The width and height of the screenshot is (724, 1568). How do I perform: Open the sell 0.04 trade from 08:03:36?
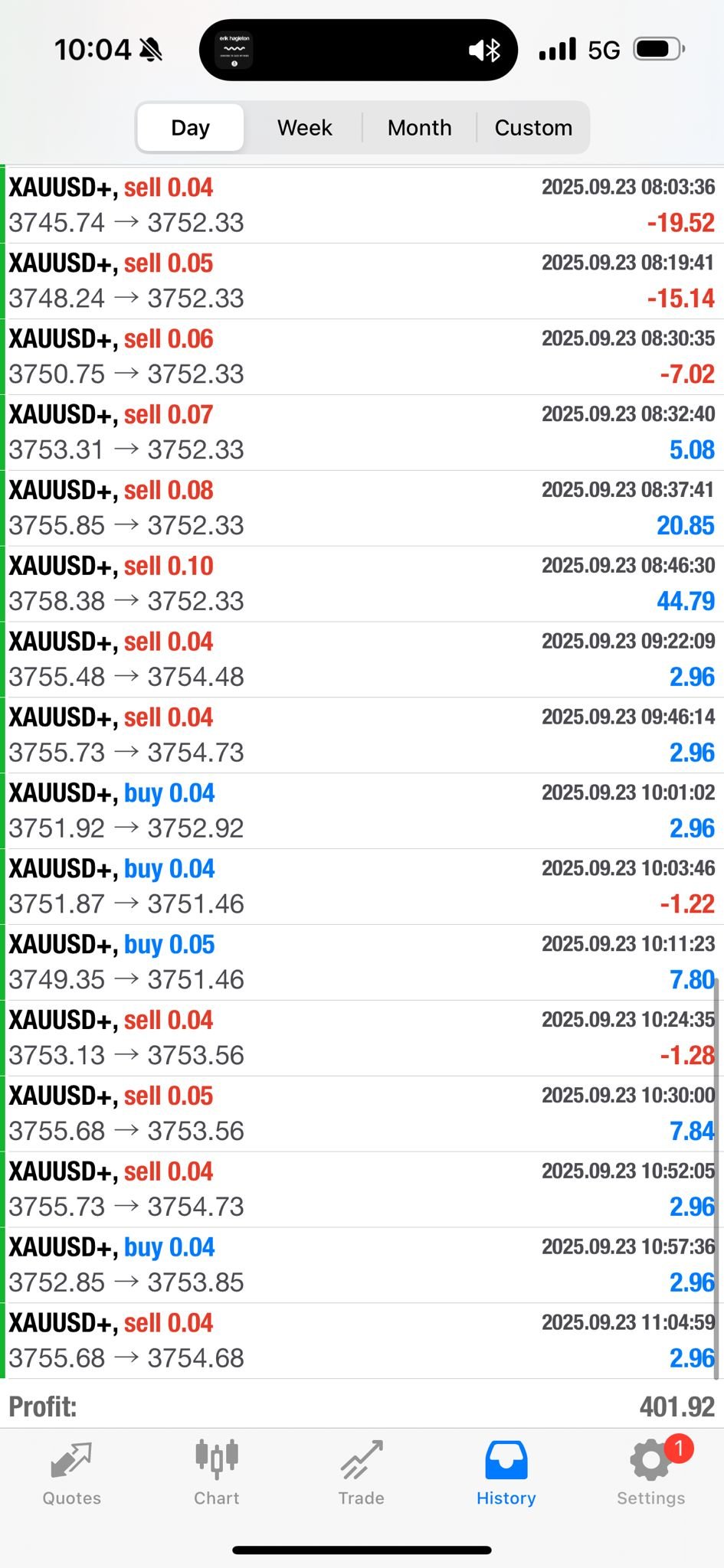tap(362, 205)
